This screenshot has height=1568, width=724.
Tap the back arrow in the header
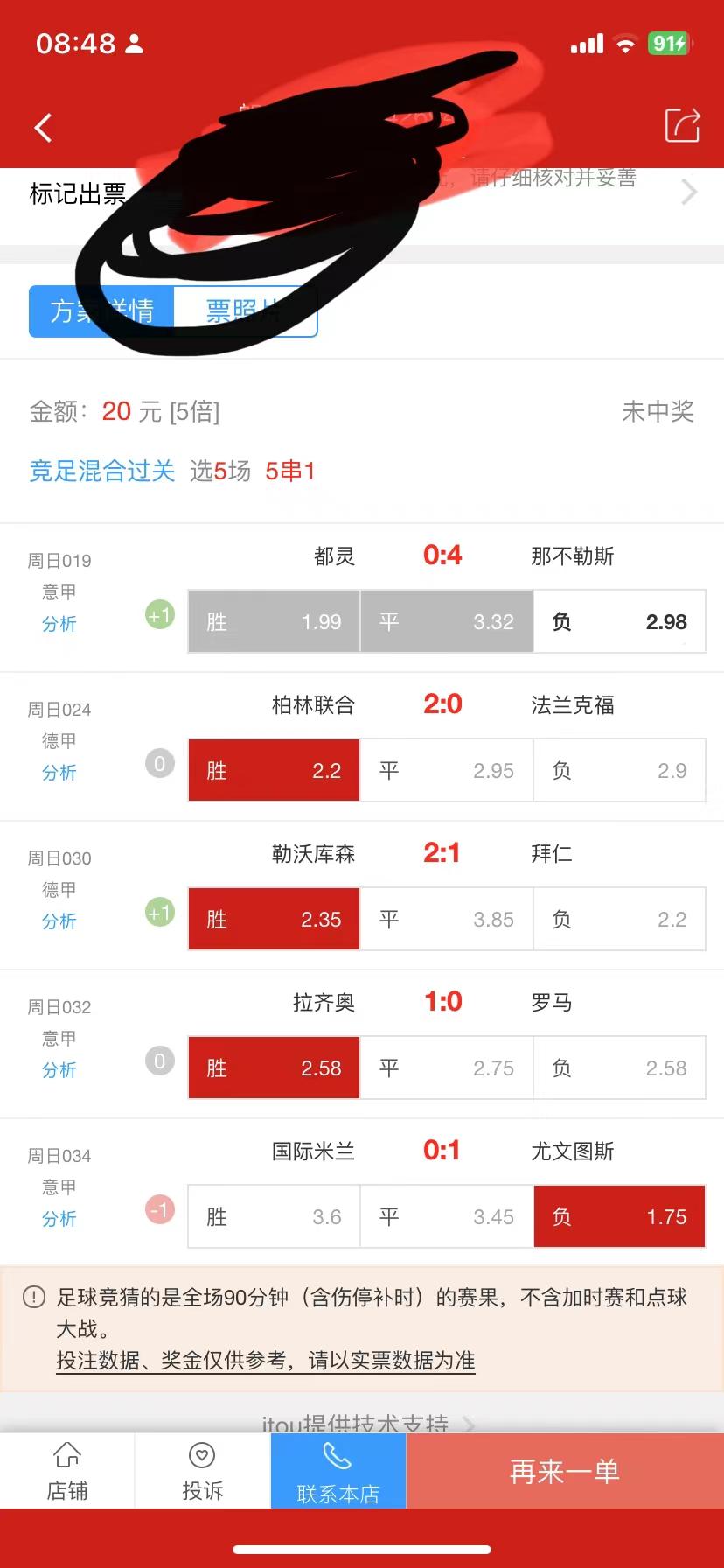pyautogui.click(x=43, y=127)
